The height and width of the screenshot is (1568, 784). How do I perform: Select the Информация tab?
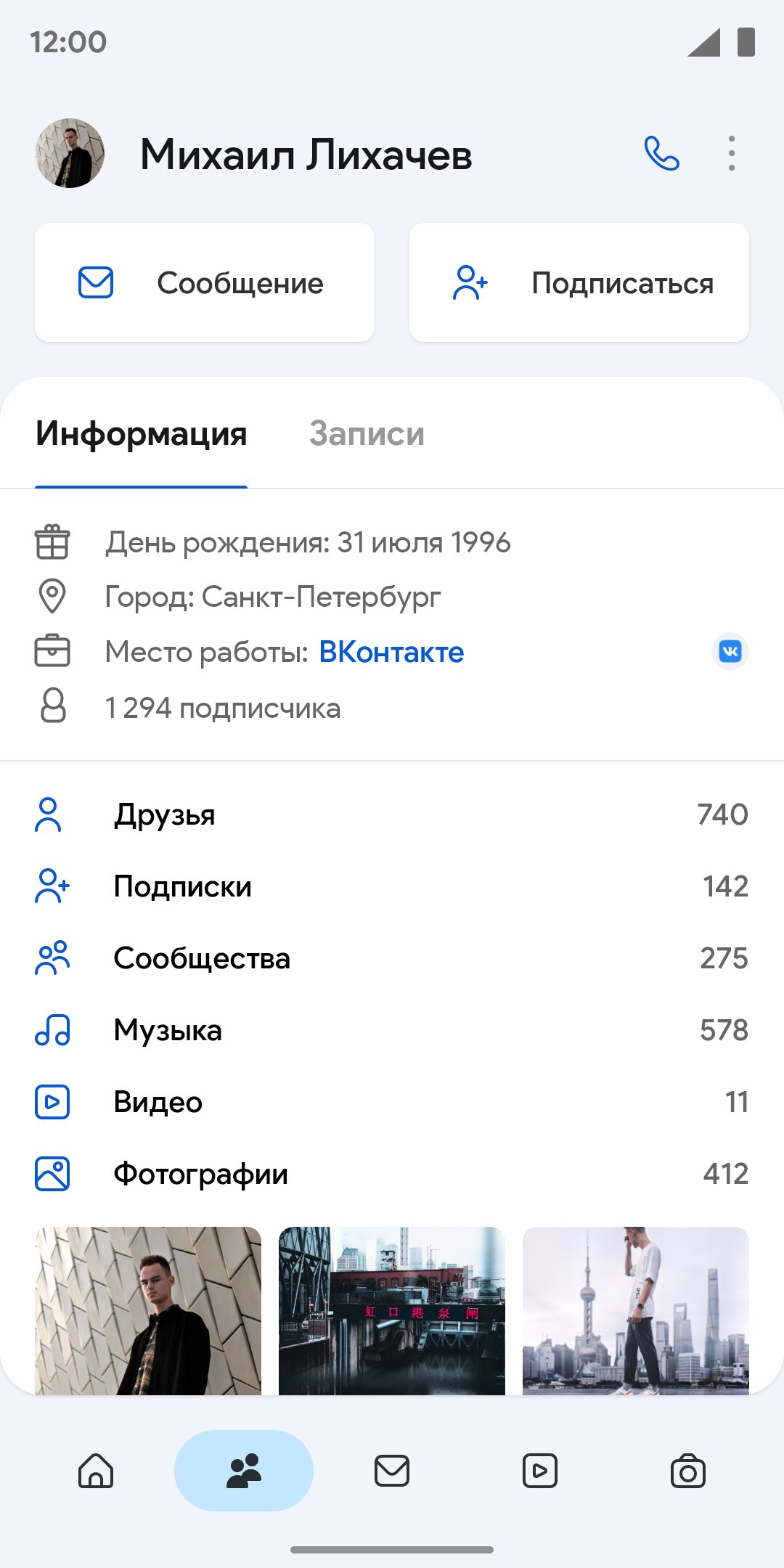tap(142, 434)
